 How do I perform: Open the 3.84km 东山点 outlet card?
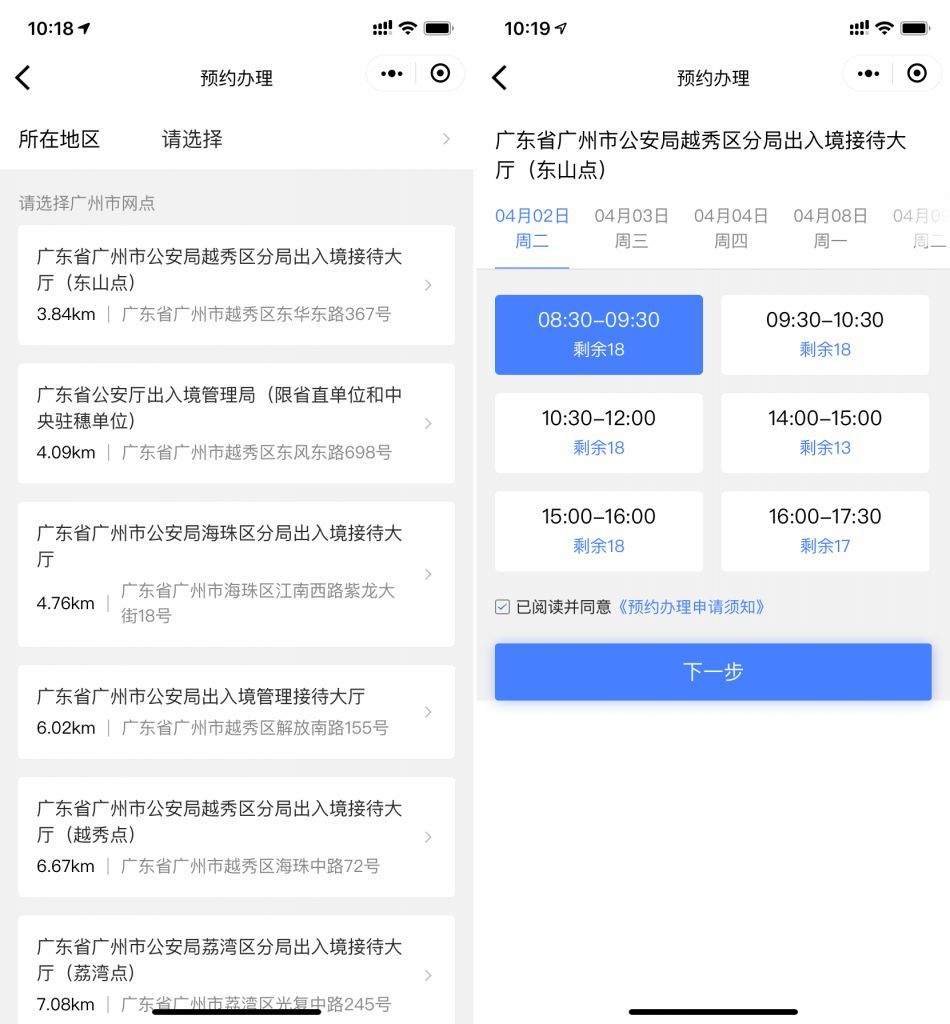236,285
